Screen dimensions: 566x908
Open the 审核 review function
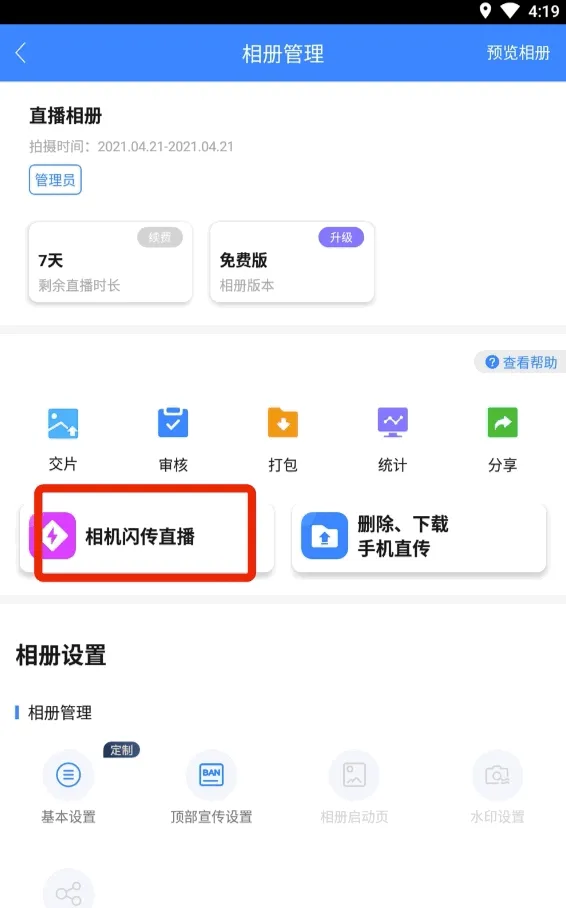pyautogui.click(x=173, y=440)
